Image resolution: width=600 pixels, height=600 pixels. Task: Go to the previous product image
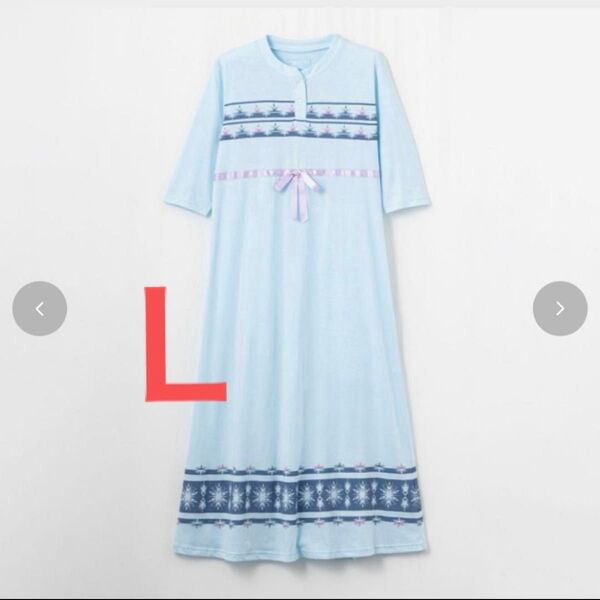coord(40,308)
